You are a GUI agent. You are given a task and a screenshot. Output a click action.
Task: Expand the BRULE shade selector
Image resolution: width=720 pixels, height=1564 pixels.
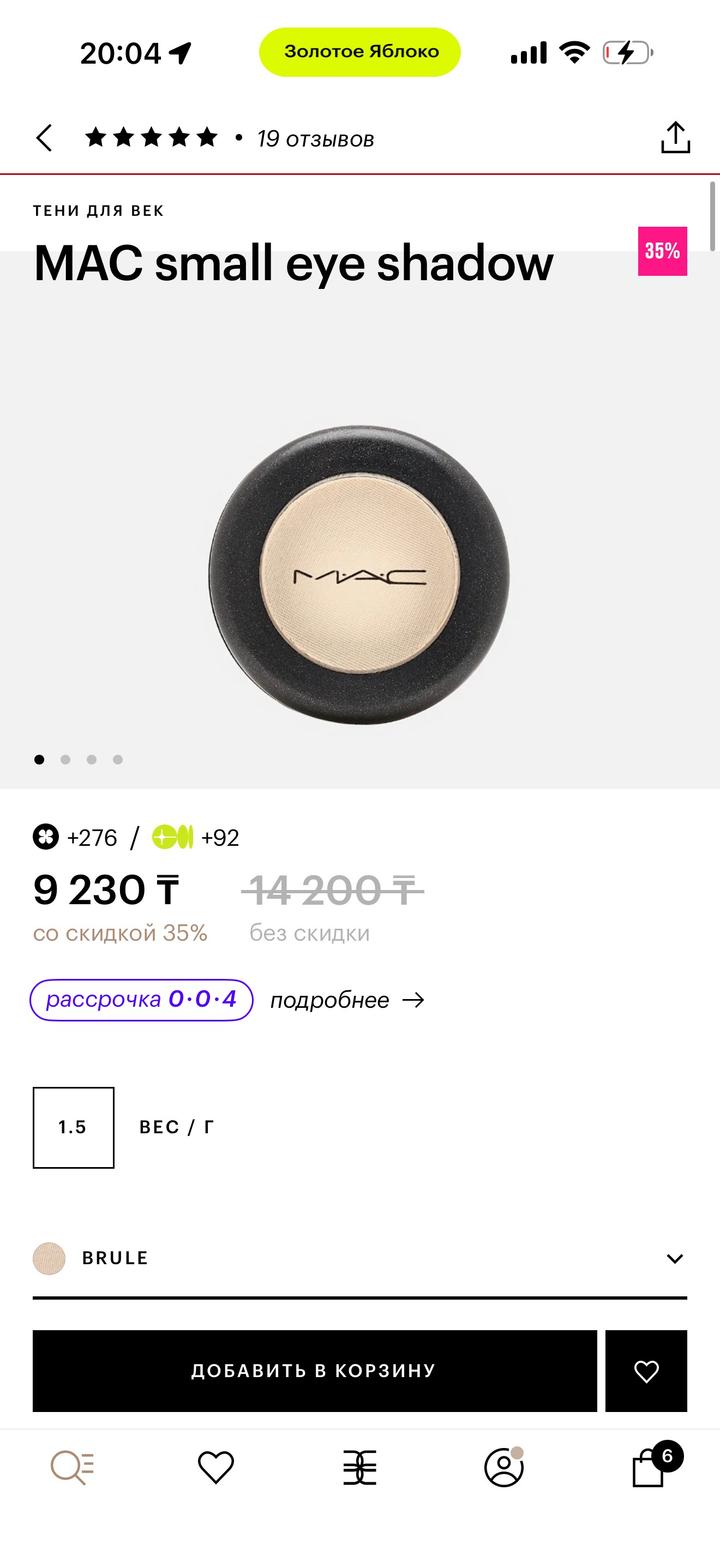674,1258
